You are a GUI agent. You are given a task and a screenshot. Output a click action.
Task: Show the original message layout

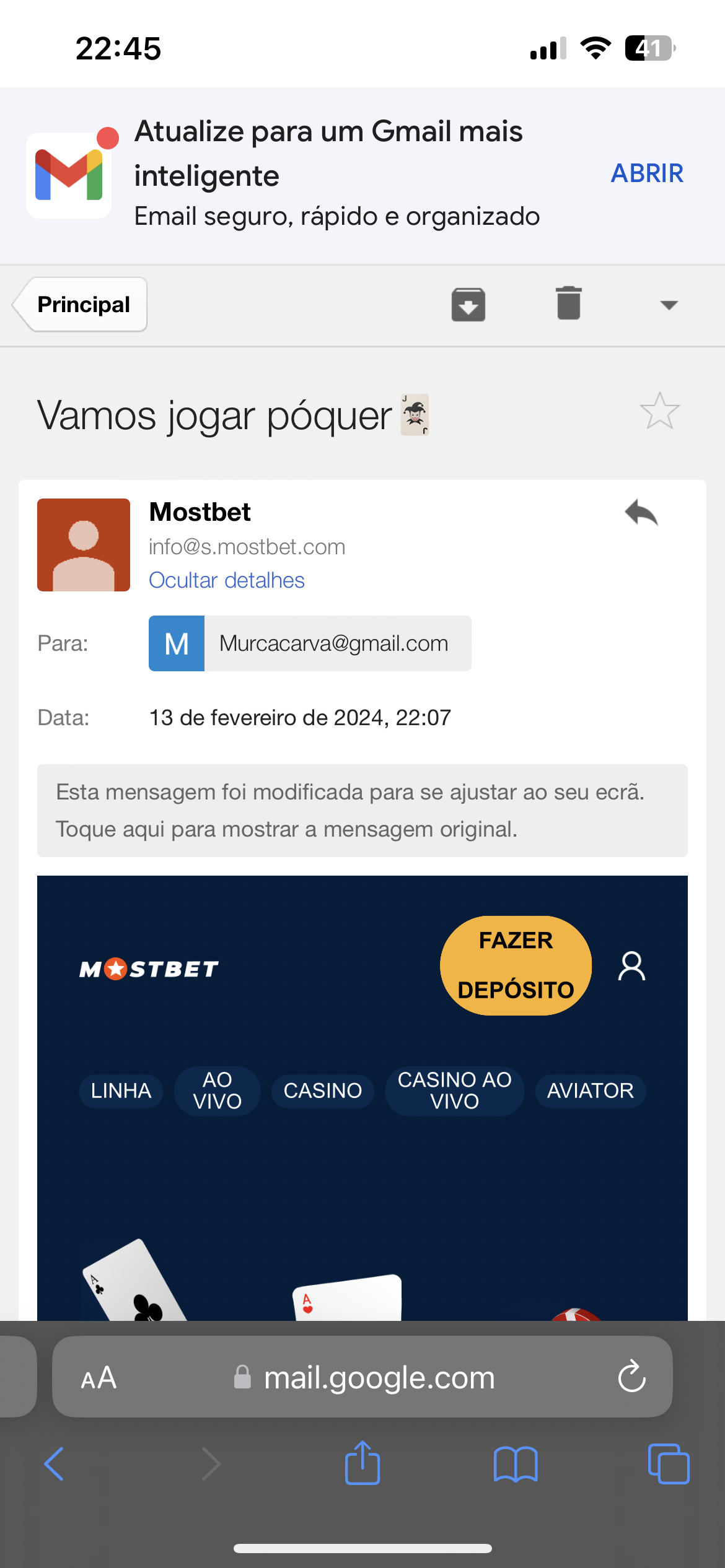click(x=362, y=811)
